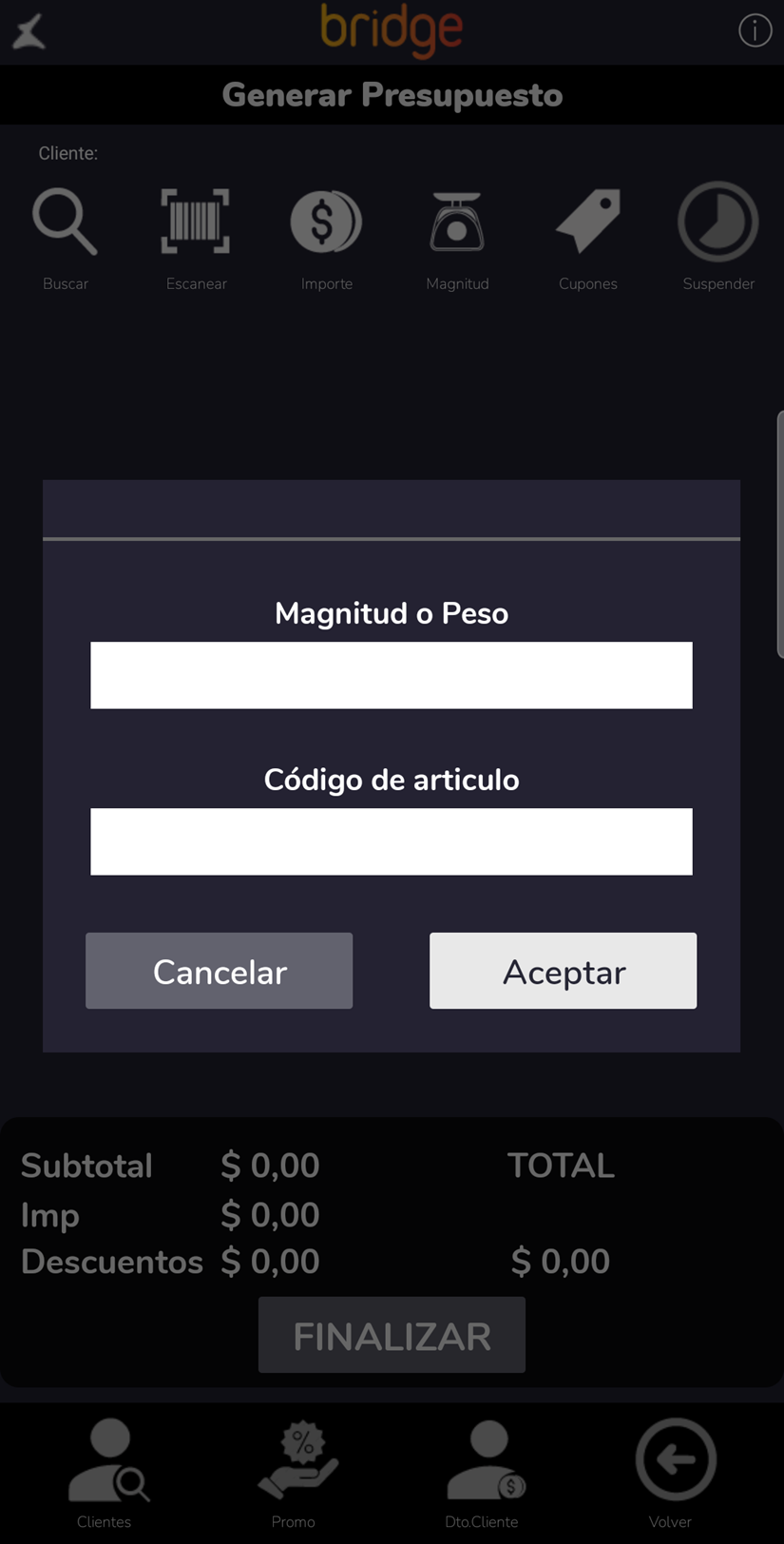Open the Clientes search tab
This screenshot has height=1544, width=784.
[106, 1471]
